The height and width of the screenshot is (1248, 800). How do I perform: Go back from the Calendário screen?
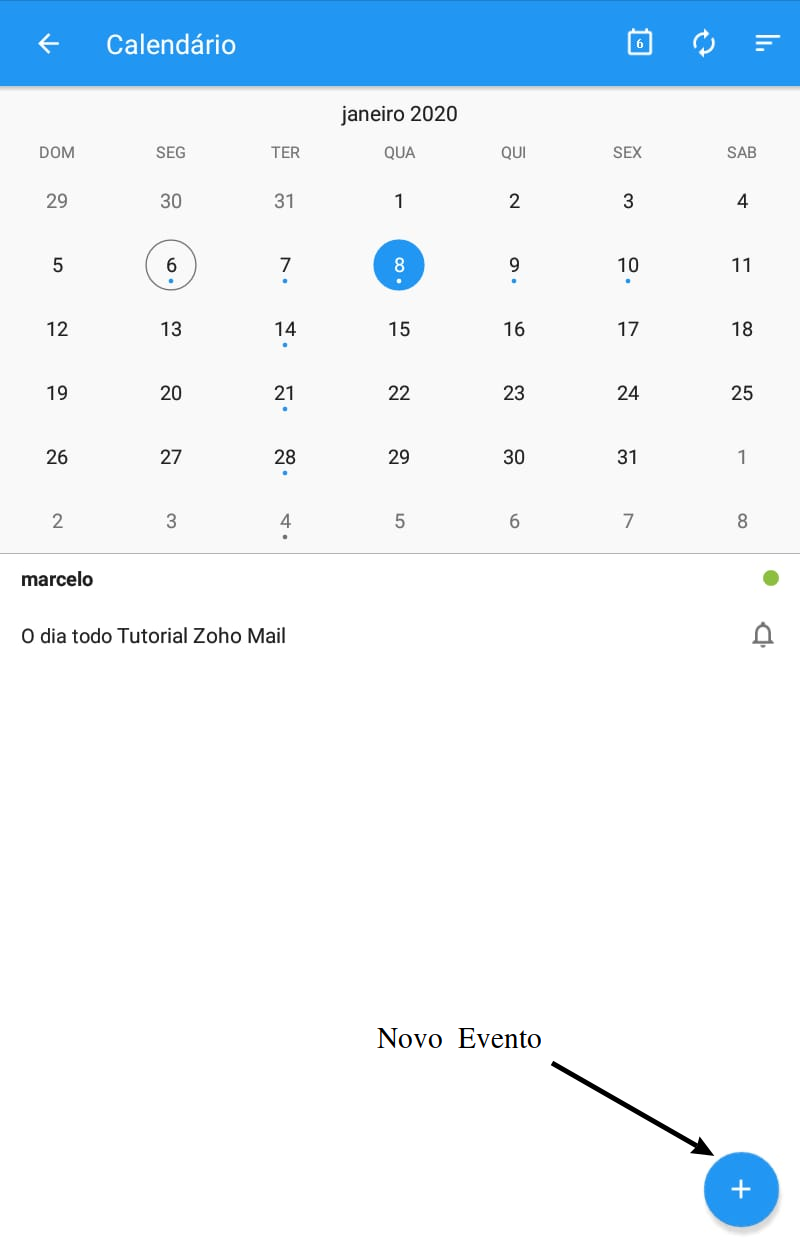coord(48,44)
